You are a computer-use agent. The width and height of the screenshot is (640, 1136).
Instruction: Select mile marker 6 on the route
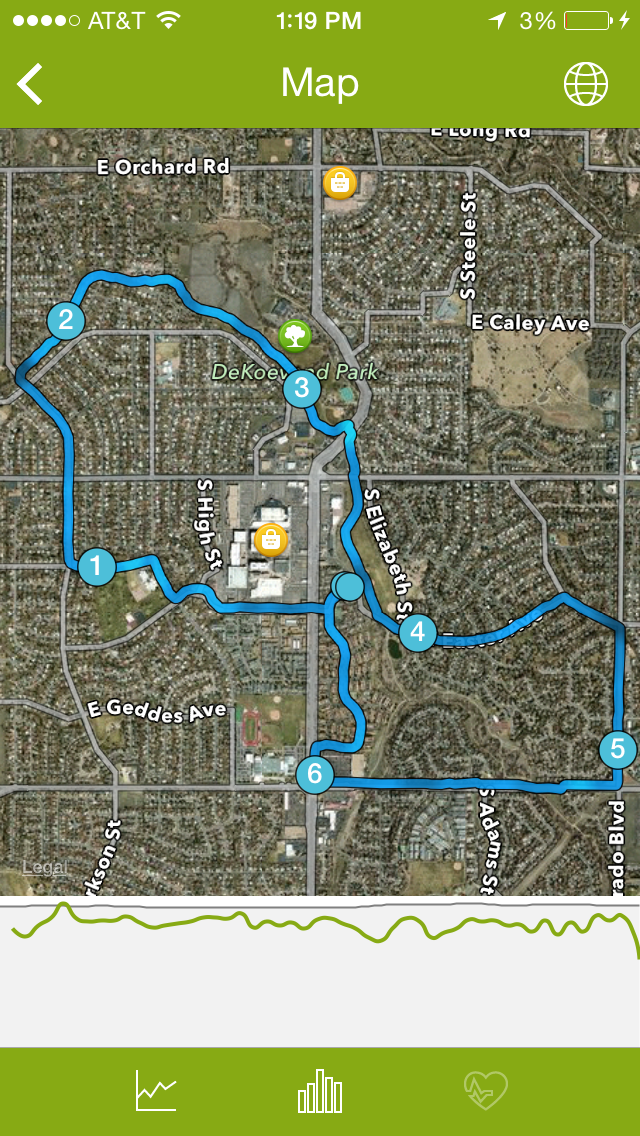[x=315, y=774]
